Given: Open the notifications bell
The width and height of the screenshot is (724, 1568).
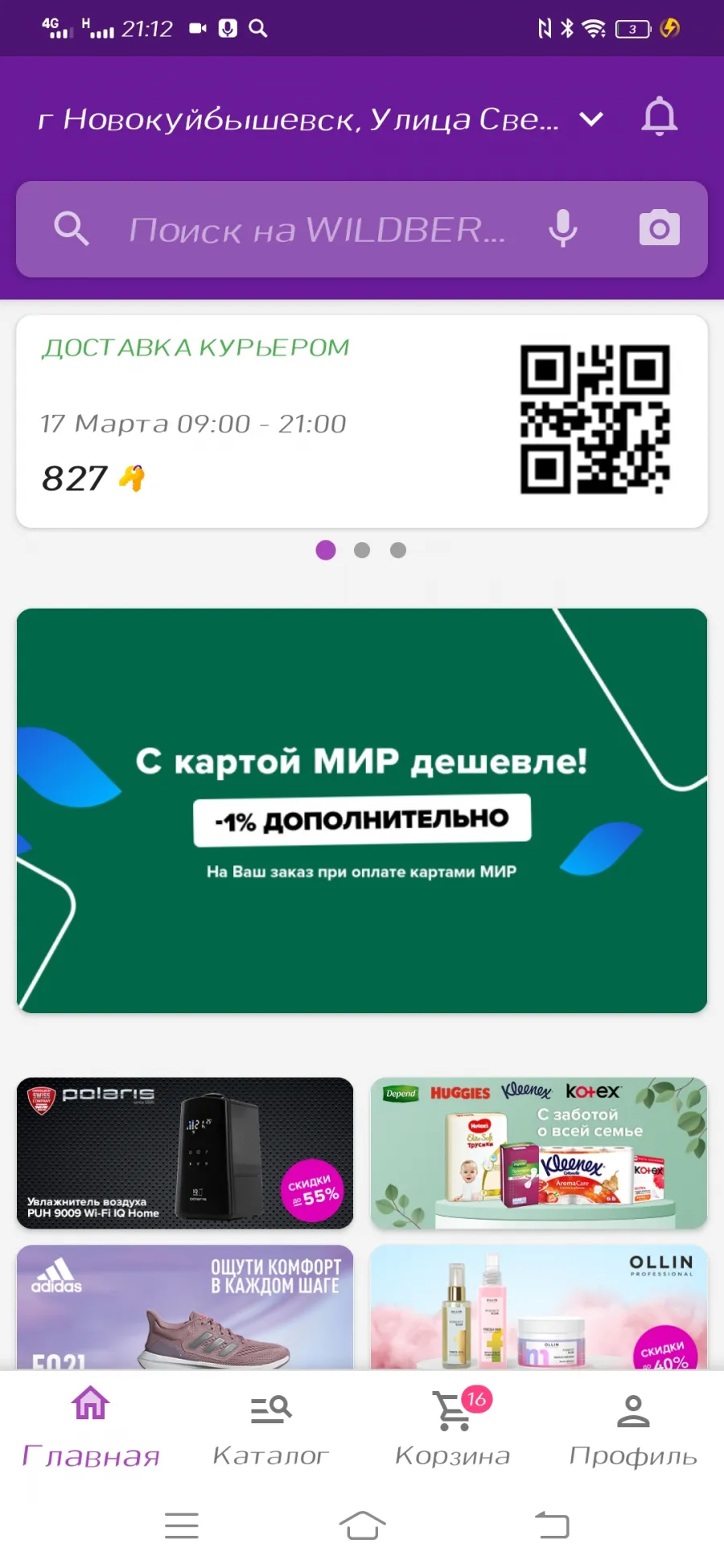Looking at the screenshot, I should point(660,117).
